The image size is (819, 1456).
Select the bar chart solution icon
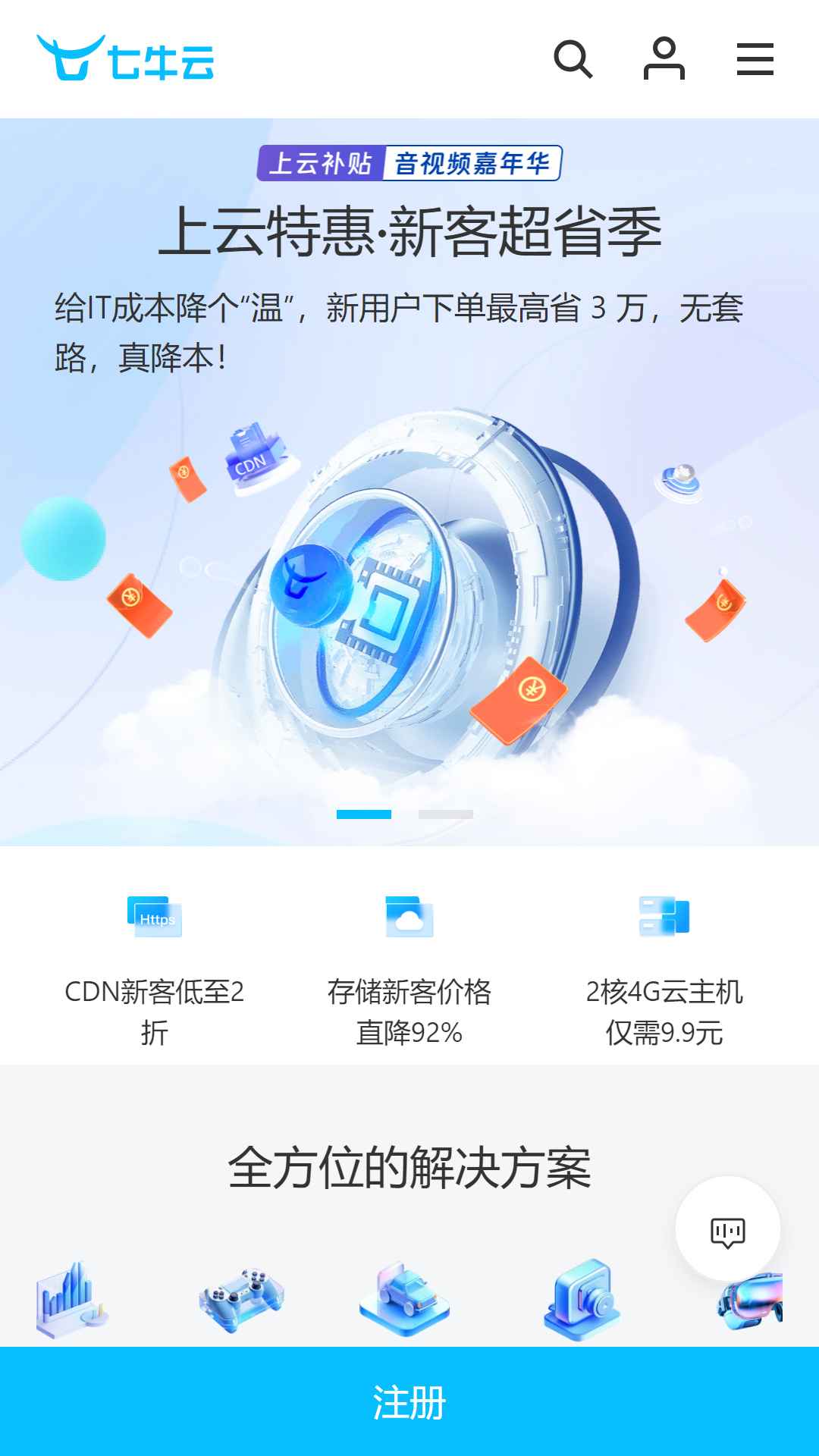(72, 1299)
